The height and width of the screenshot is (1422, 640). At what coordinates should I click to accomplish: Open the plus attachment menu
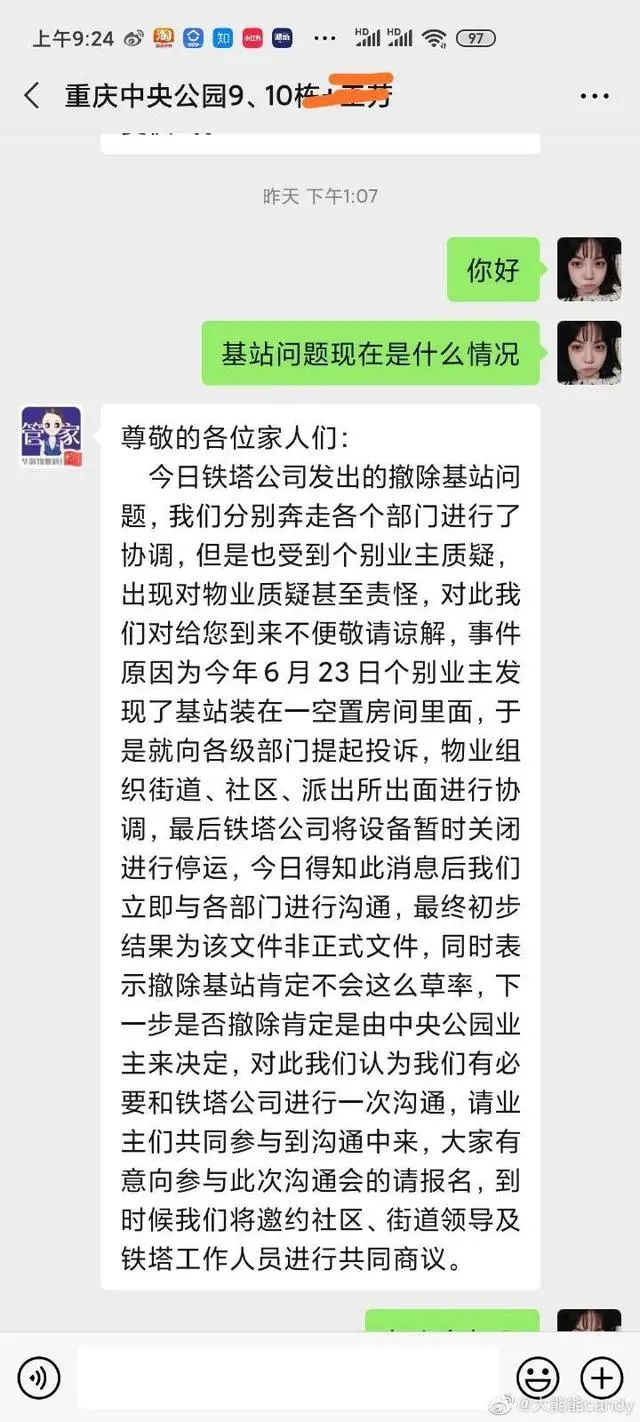point(601,1378)
